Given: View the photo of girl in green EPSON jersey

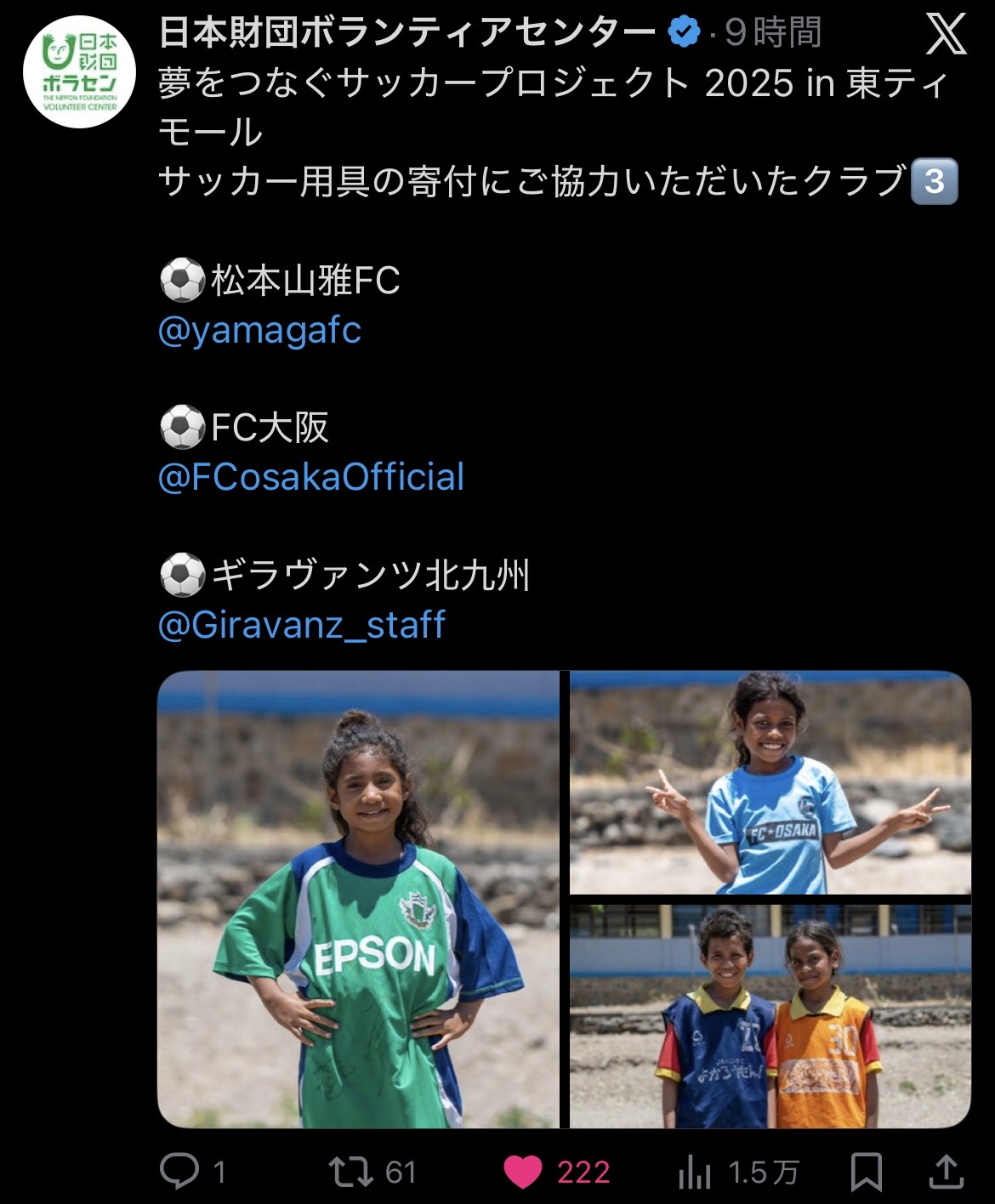Looking at the screenshot, I should (358, 899).
